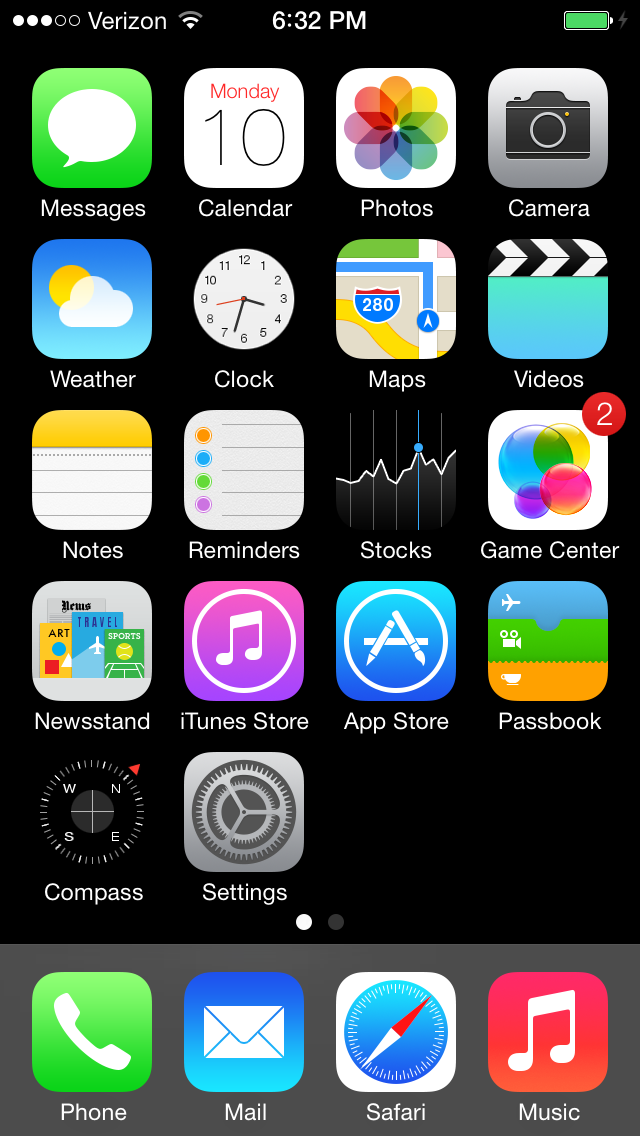Screen dimensions: 640x1136
Task: Open the Clock app
Action: click(244, 299)
